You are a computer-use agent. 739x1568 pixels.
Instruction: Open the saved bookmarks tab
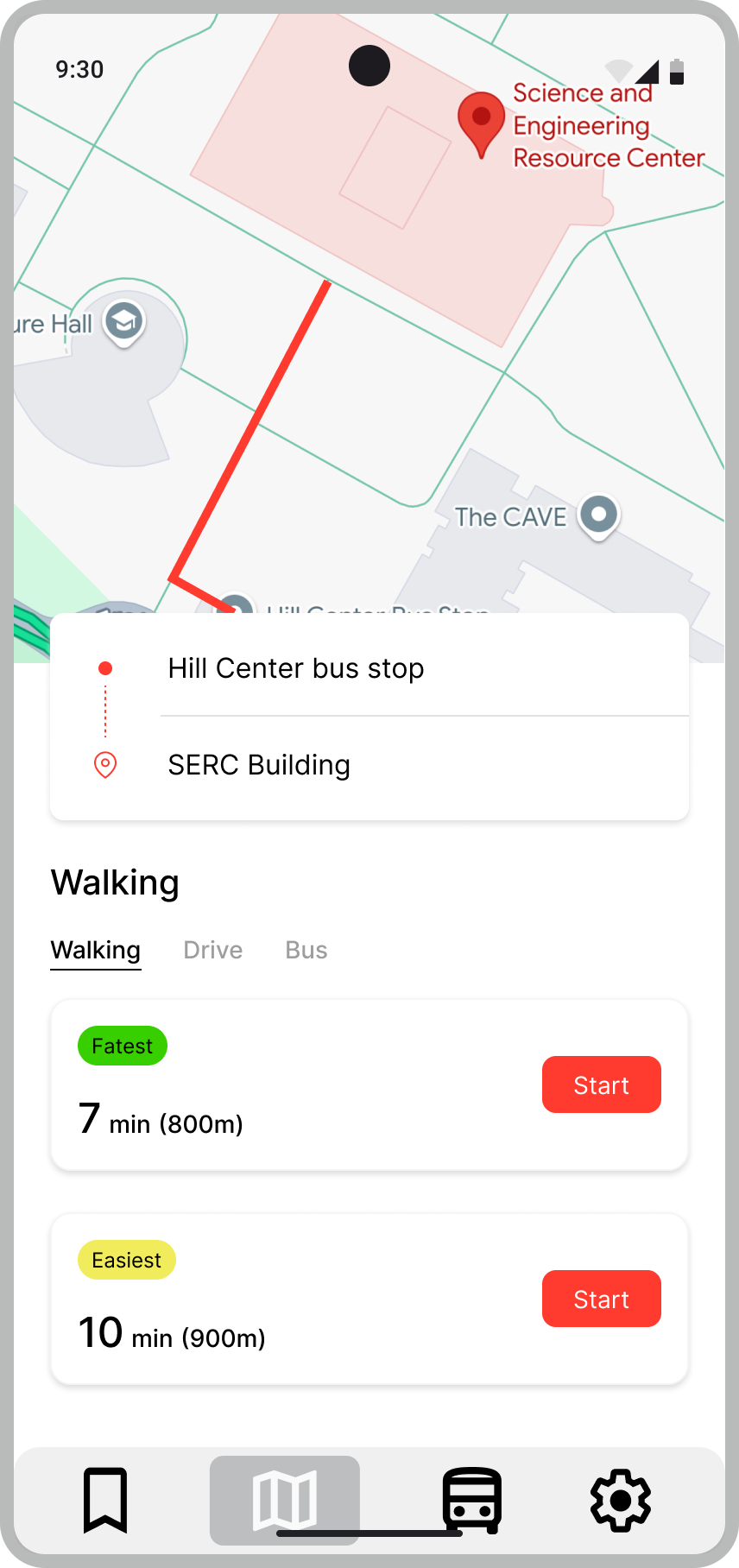point(105,1499)
